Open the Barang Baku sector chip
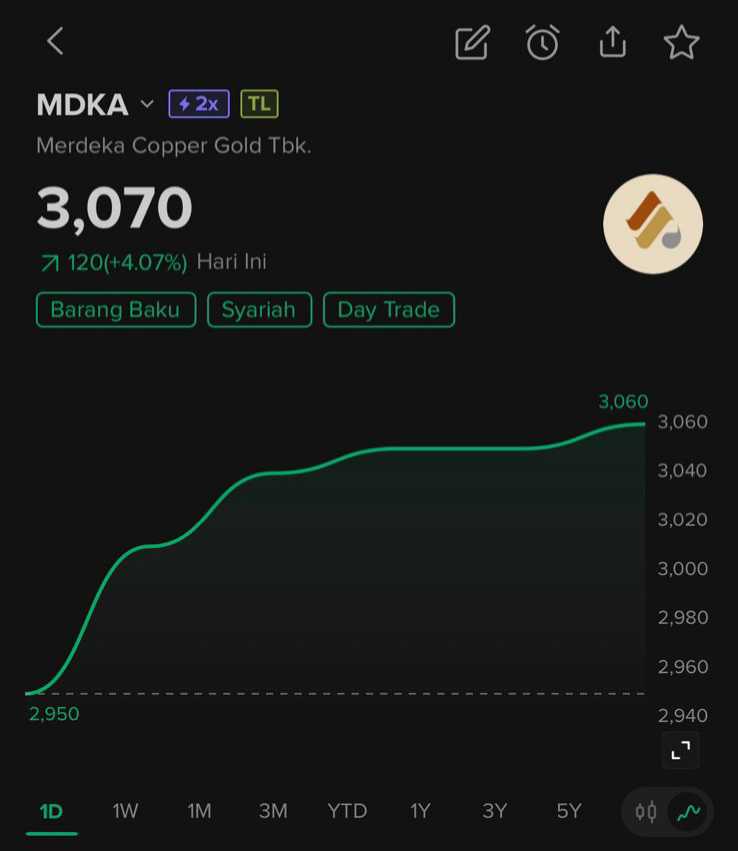 point(116,310)
